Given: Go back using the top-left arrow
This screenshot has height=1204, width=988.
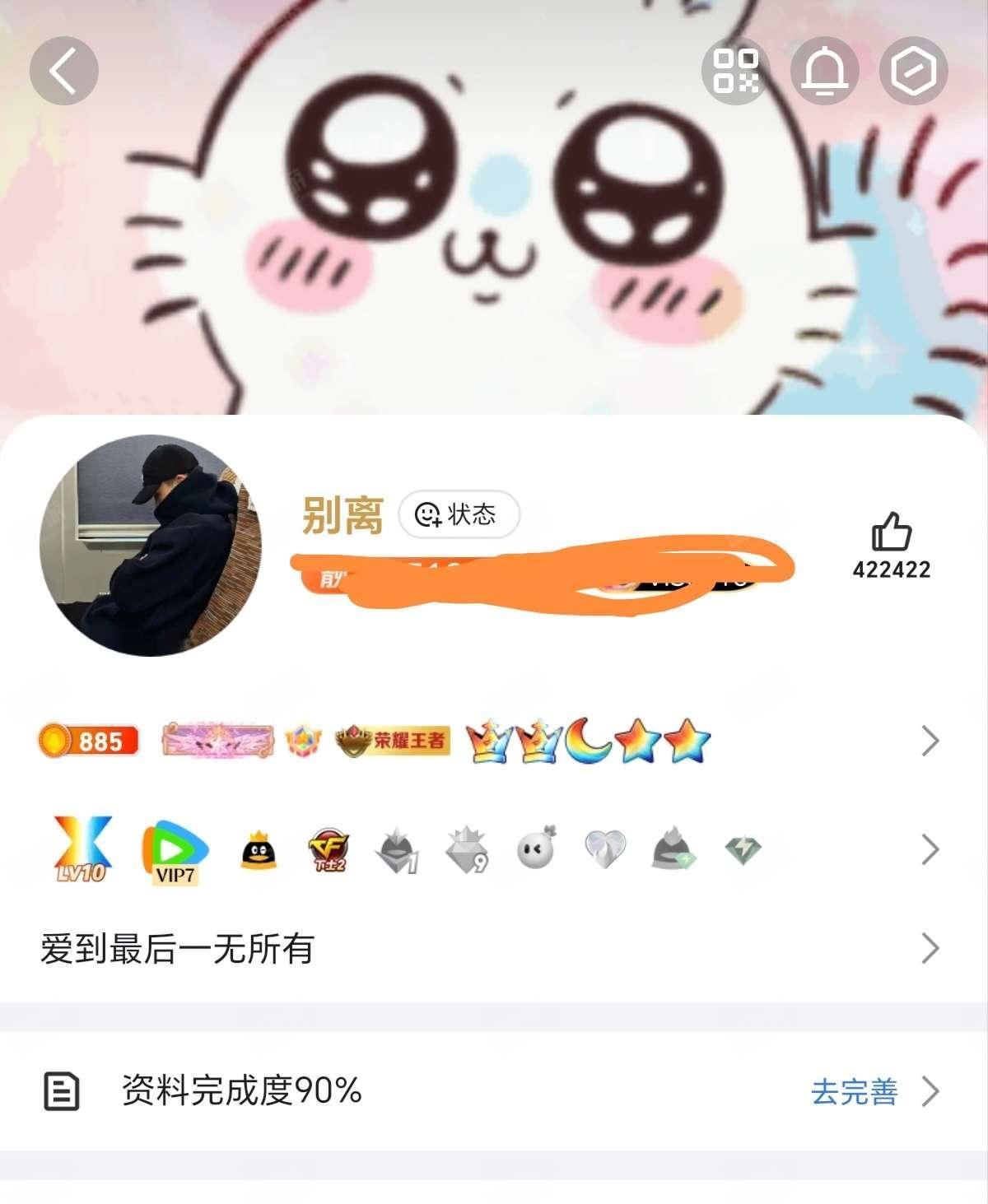Looking at the screenshot, I should tap(63, 71).
